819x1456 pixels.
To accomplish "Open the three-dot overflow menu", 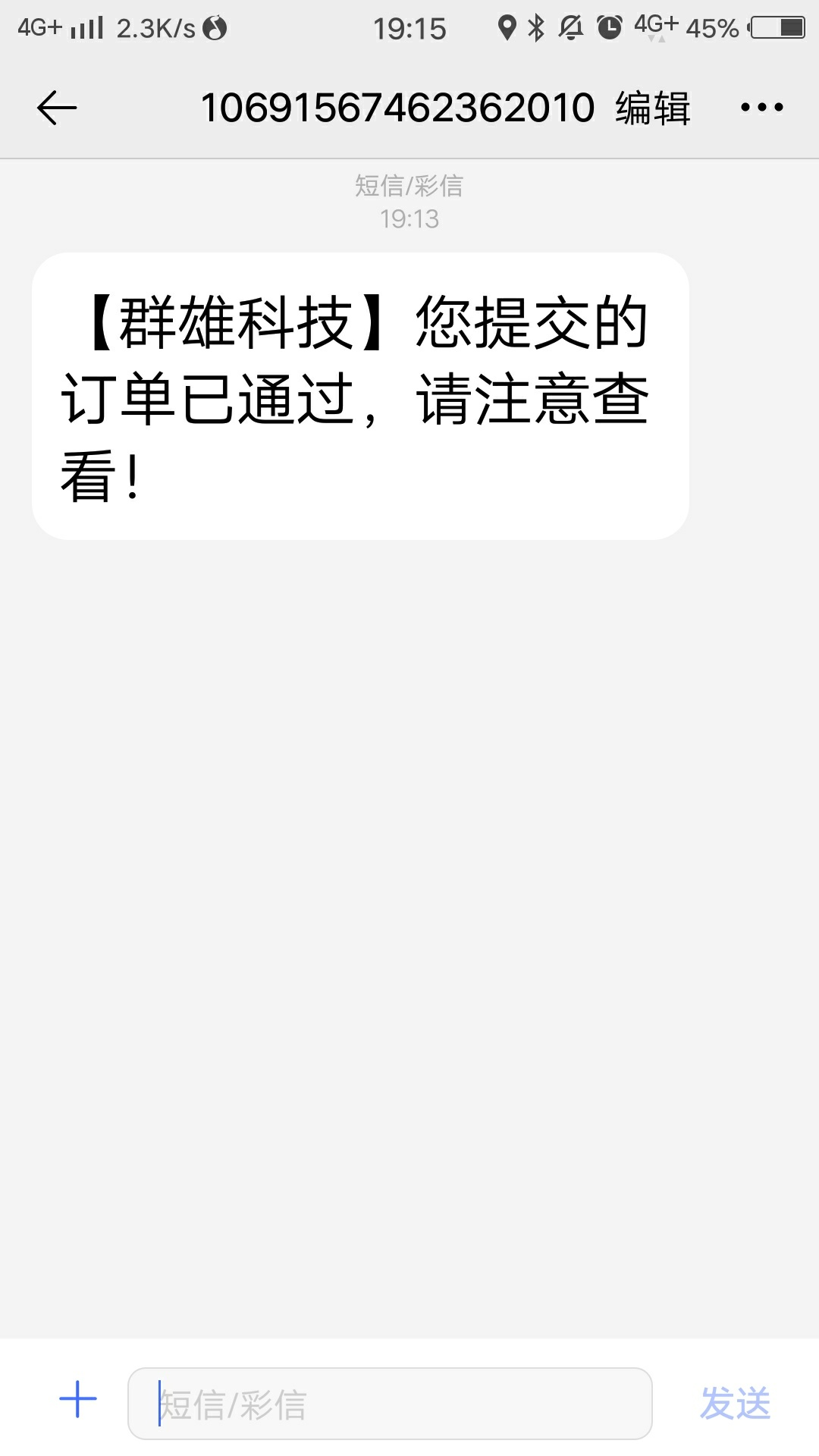I will (x=762, y=107).
